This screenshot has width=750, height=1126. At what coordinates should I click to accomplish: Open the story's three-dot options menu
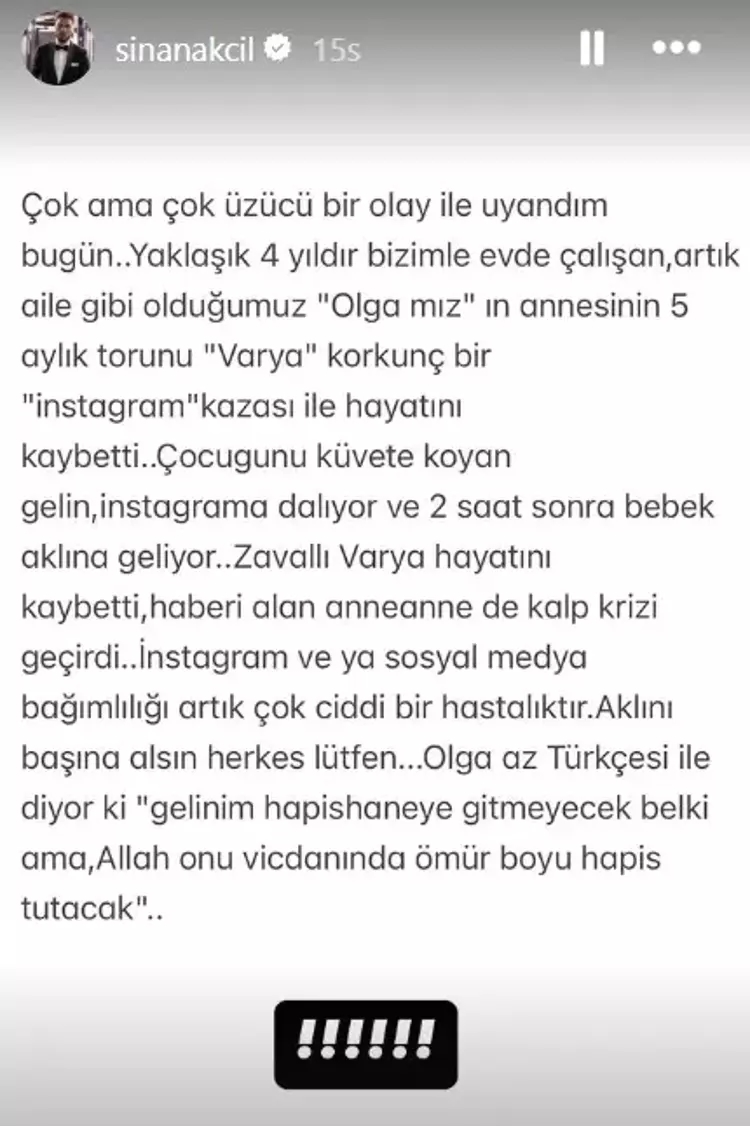coord(677,47)
